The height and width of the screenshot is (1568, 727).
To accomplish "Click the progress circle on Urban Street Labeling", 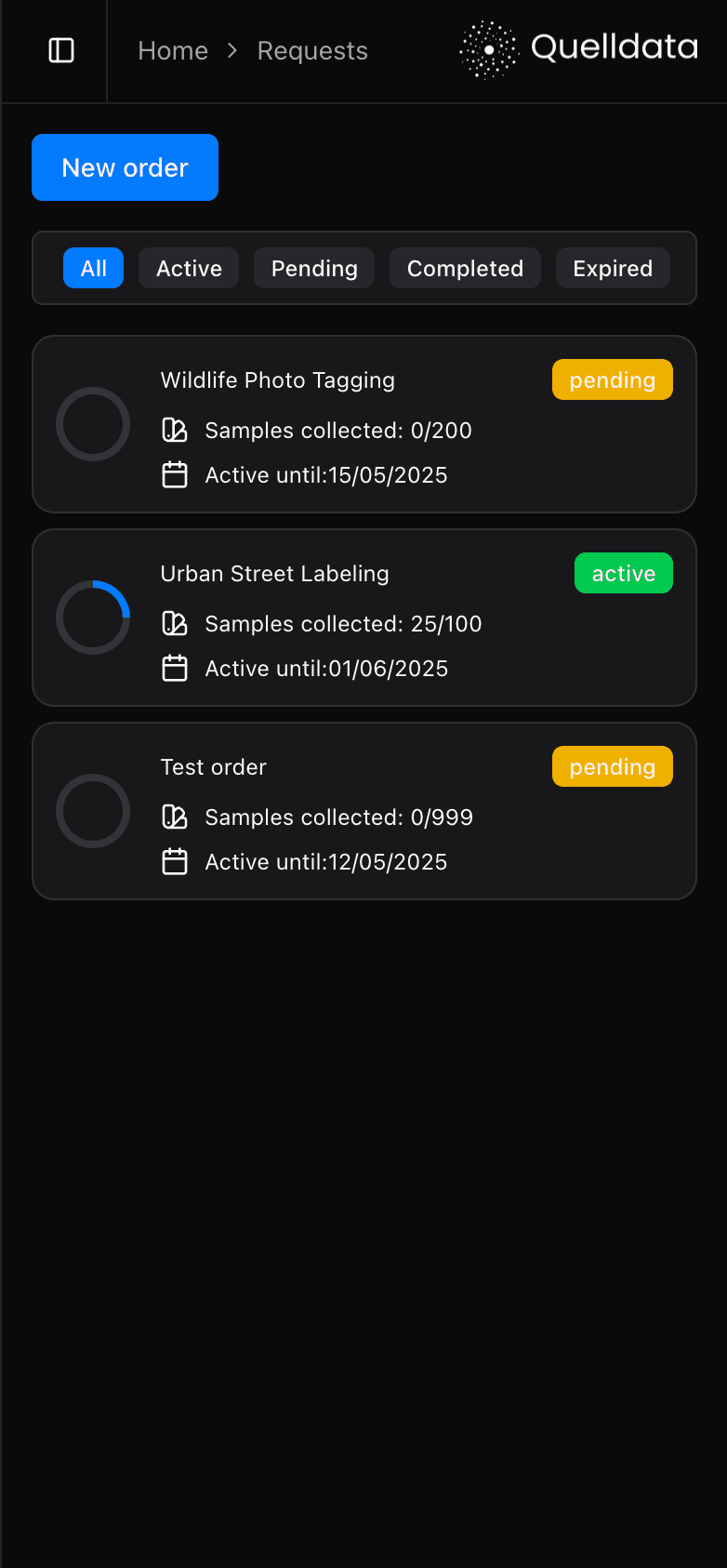I will click(93, 617).
